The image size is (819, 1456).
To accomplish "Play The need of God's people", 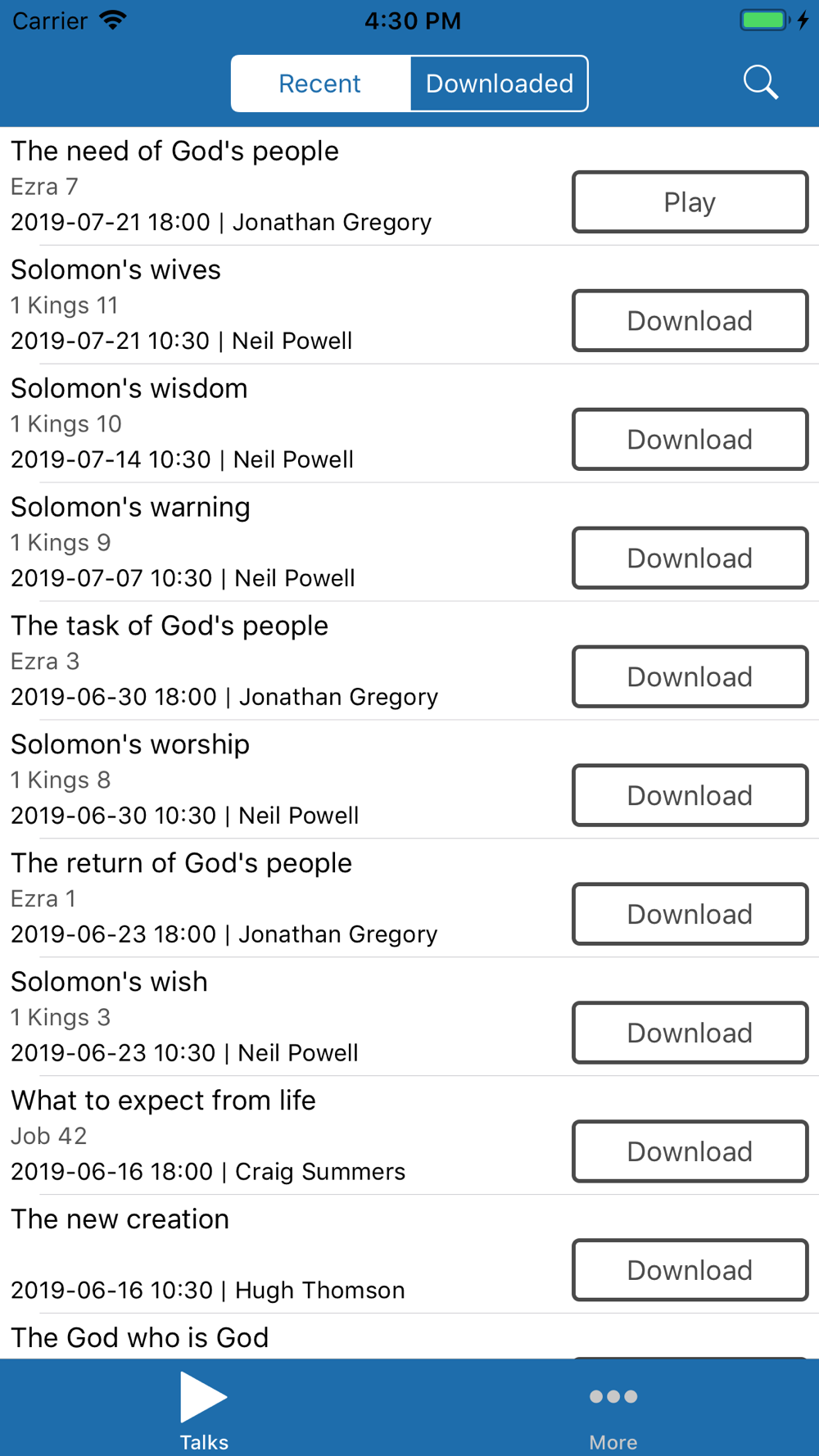I will (x=690, y=202).
